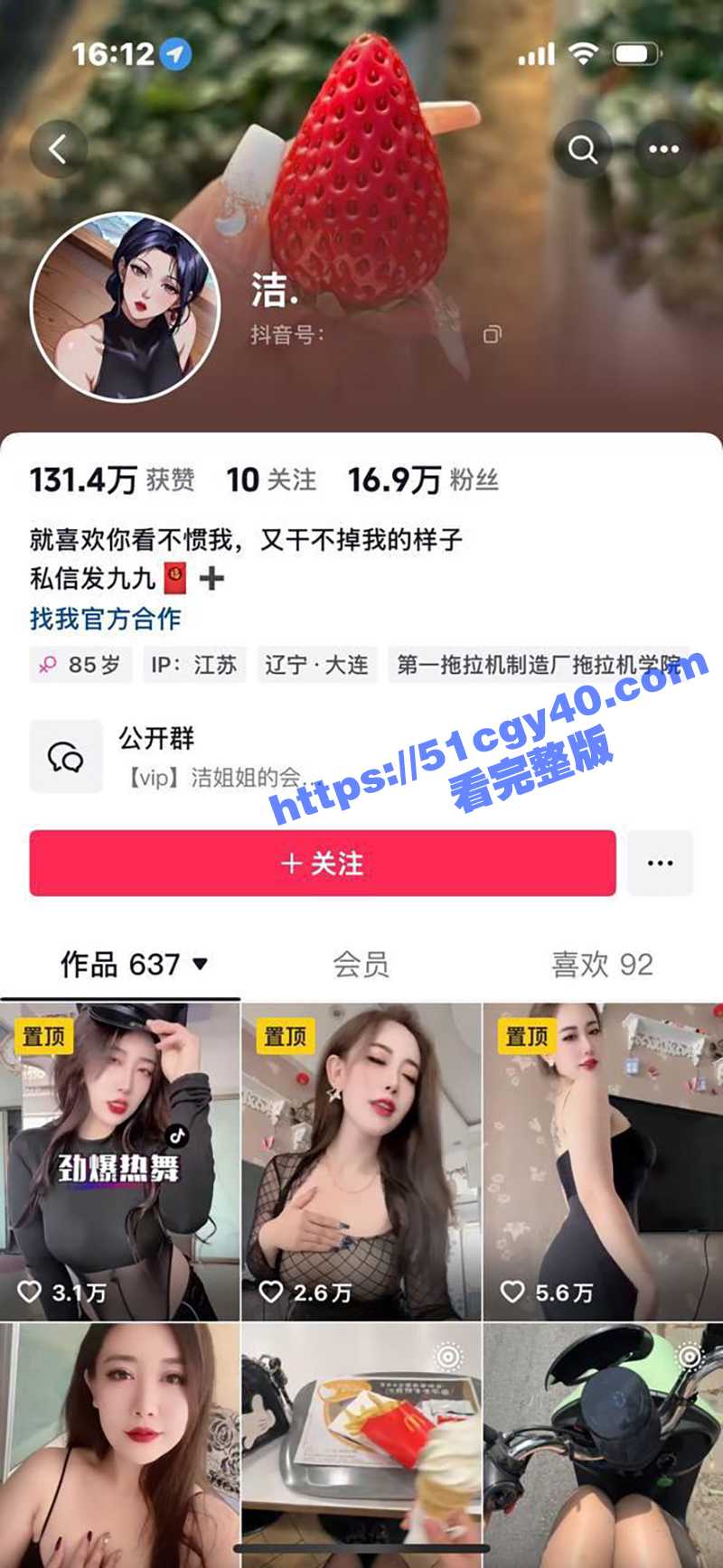Open more options beside 关注
Screen dimensions: 723x1568
(x=660, y=863)
